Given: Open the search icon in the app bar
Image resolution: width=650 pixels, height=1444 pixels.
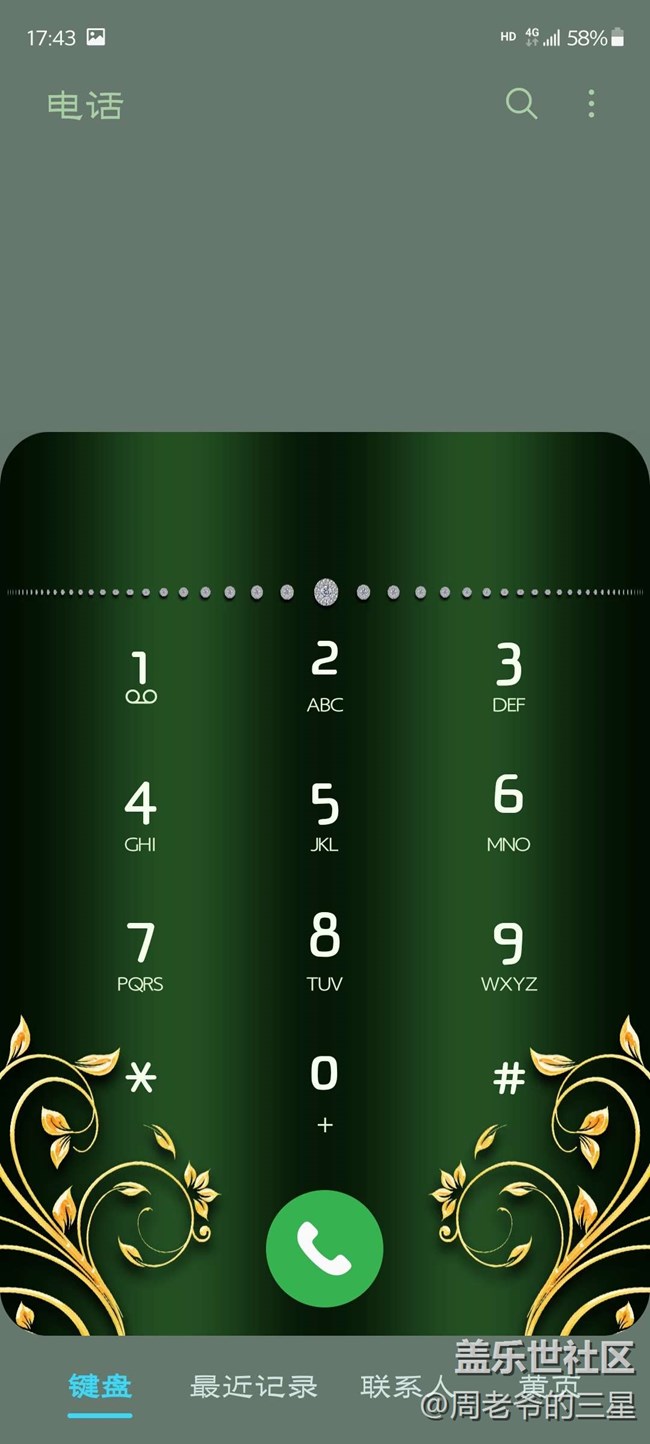Looking at the screenshot, I should coord(521,103).
